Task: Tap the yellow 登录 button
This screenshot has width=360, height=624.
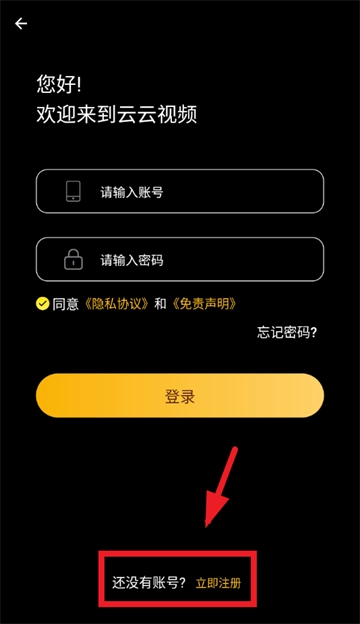Action: point(180,396)
